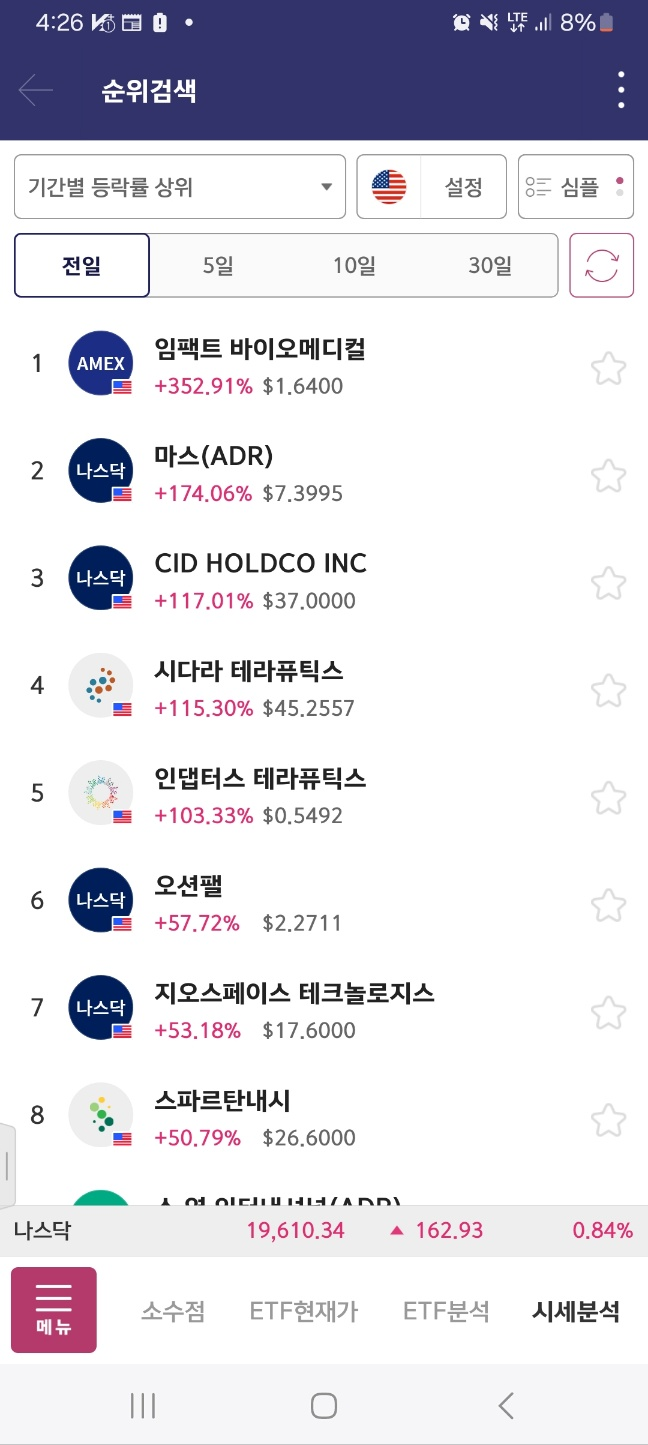Star 스파르탄내시 as a favorite
The image size is (648, 1445).
point(608,1120)
